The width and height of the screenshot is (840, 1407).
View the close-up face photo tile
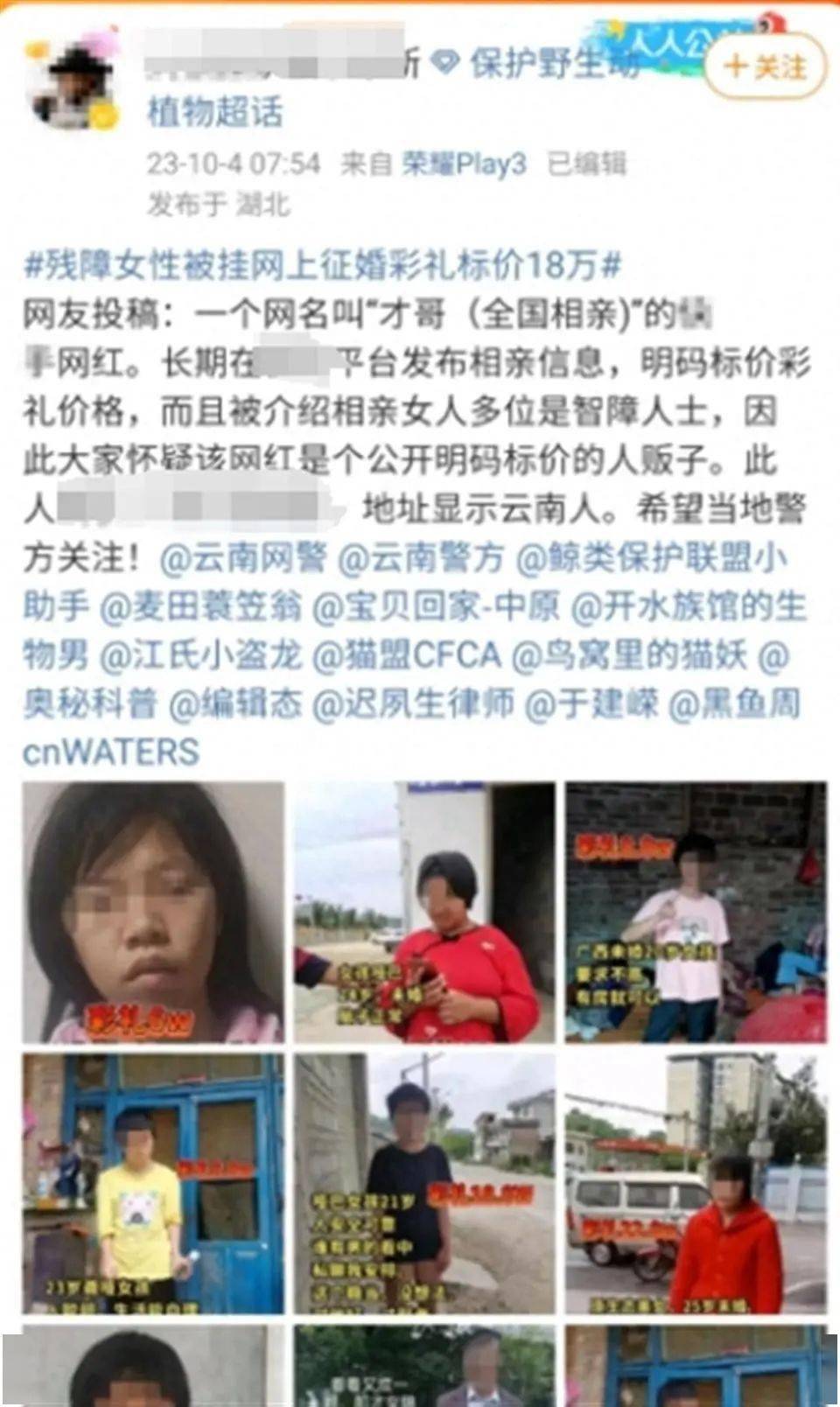pyautogui.click(x=153, y=912)
